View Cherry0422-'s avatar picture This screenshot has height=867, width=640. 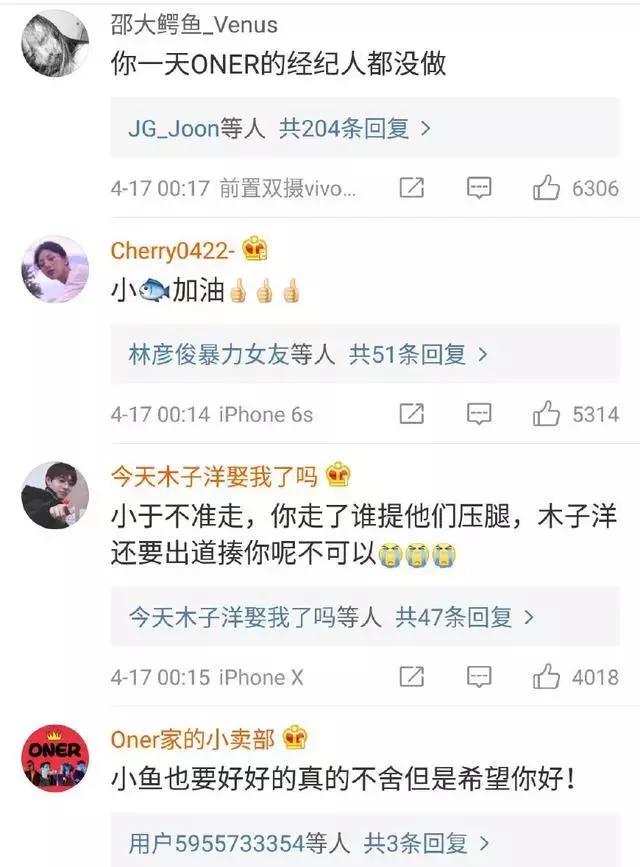[x=55, y=269]
